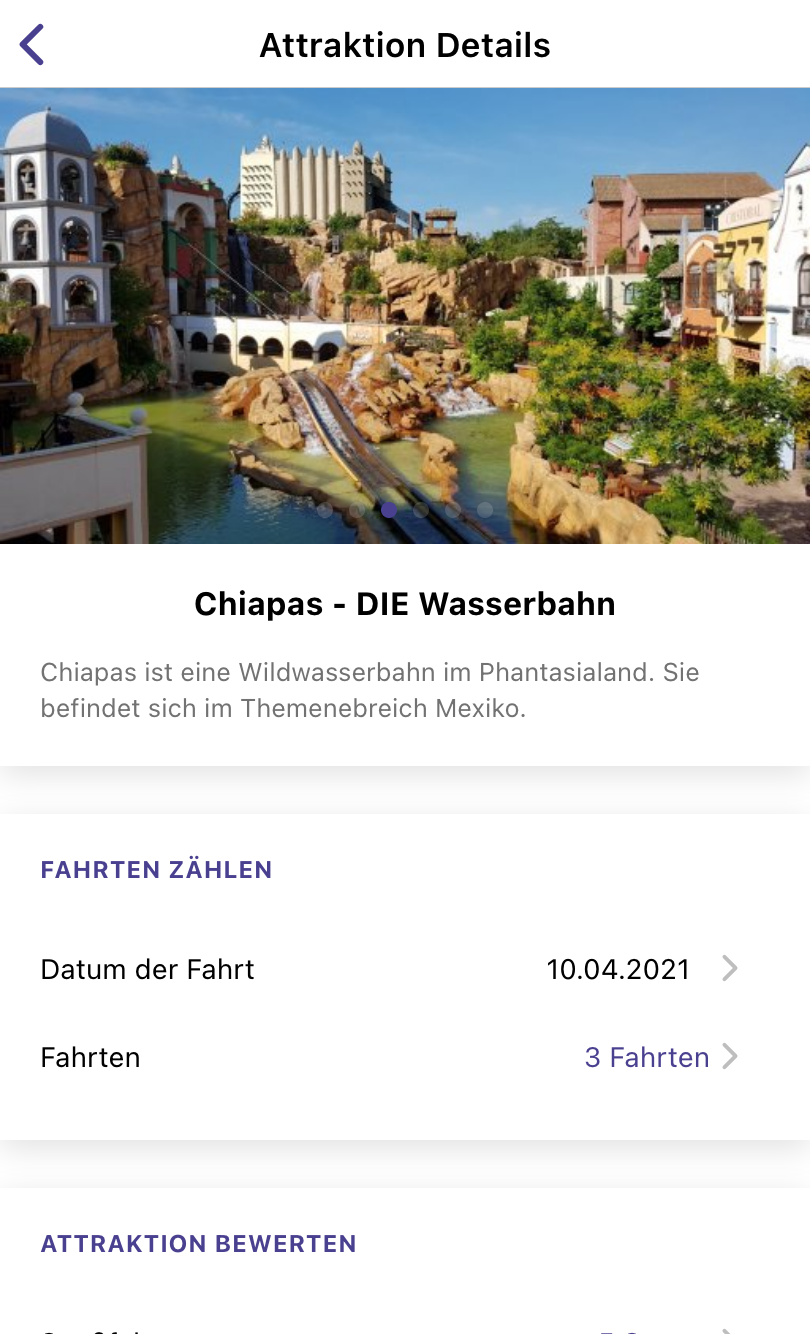Change the number of Fahrten

[405, 1057]
